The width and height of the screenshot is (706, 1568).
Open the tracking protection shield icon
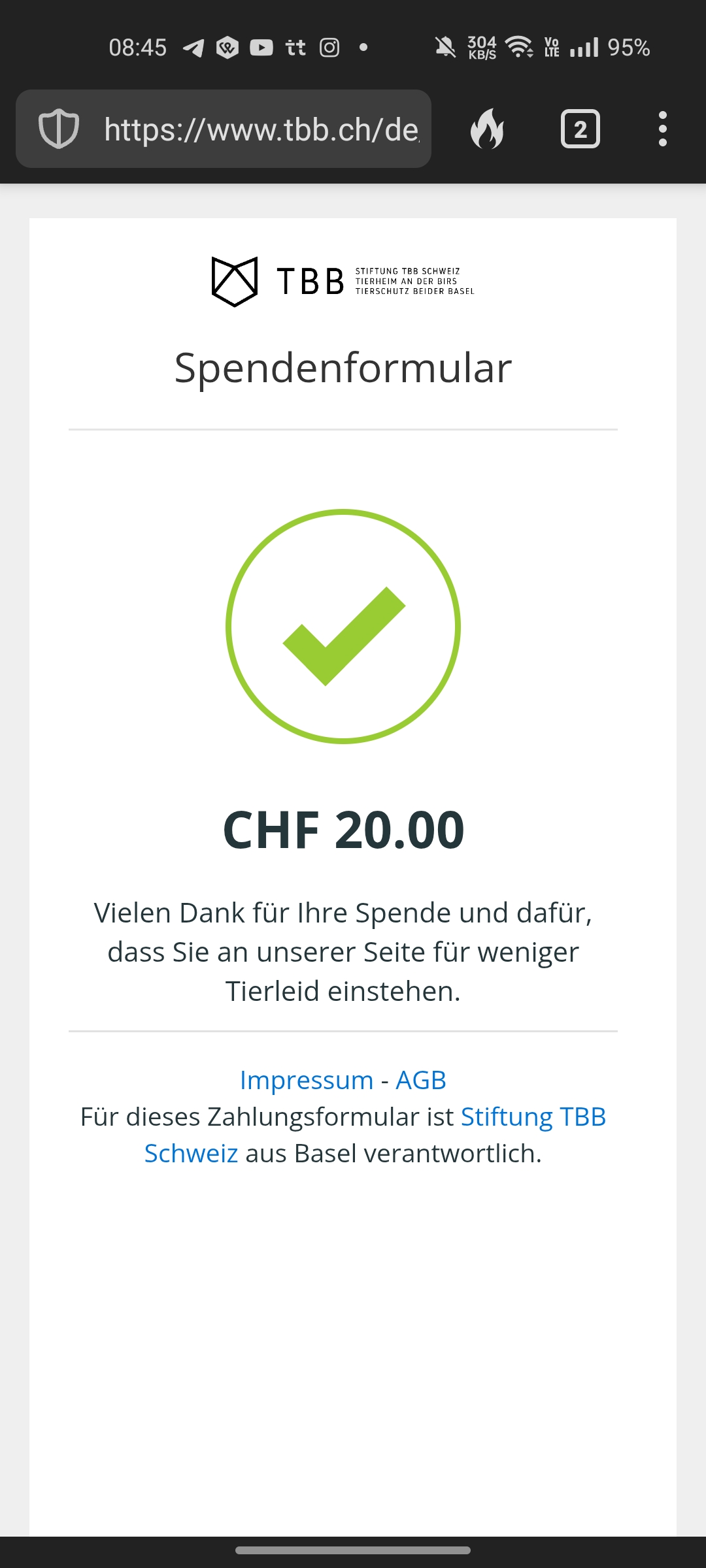(59, 129)
